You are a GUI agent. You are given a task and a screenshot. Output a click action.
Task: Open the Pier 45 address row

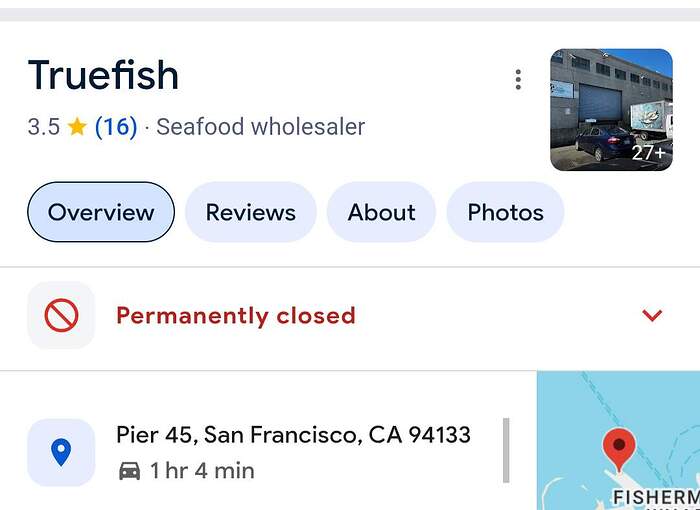click(x=292, y=436)
